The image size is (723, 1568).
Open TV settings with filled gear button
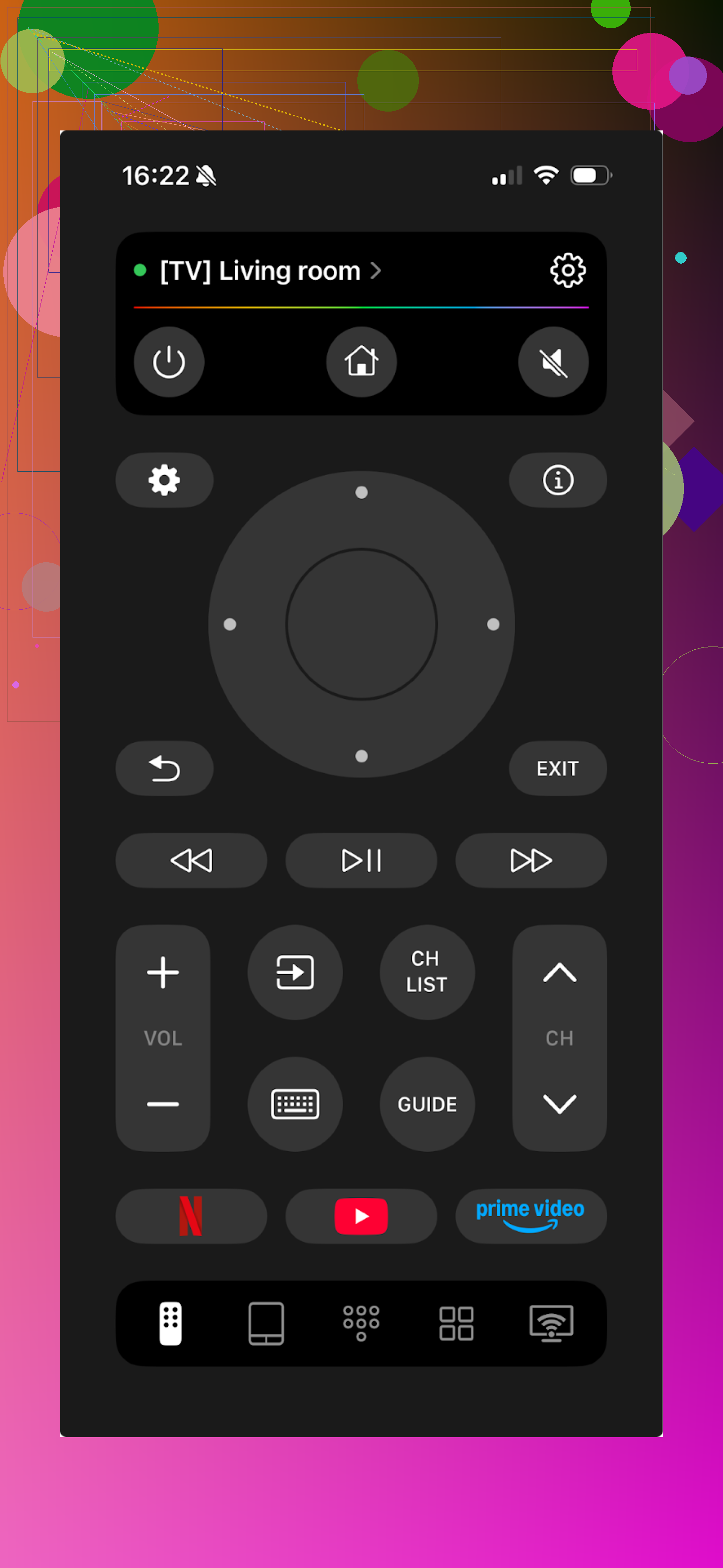pos(164,480)
